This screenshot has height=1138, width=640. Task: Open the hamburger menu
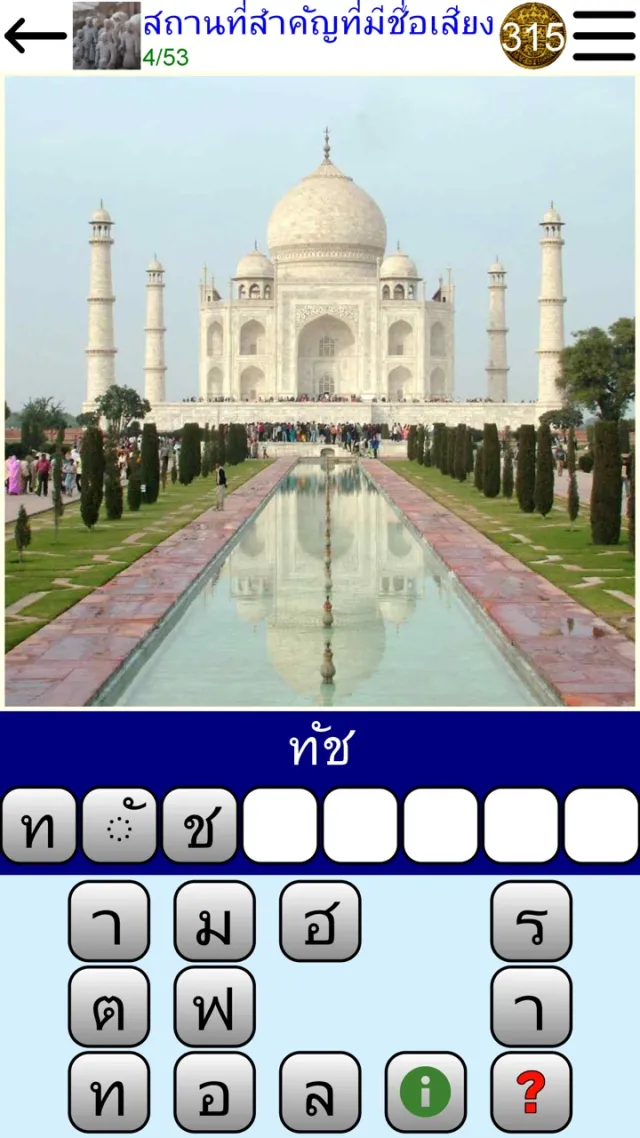[604, 36]
